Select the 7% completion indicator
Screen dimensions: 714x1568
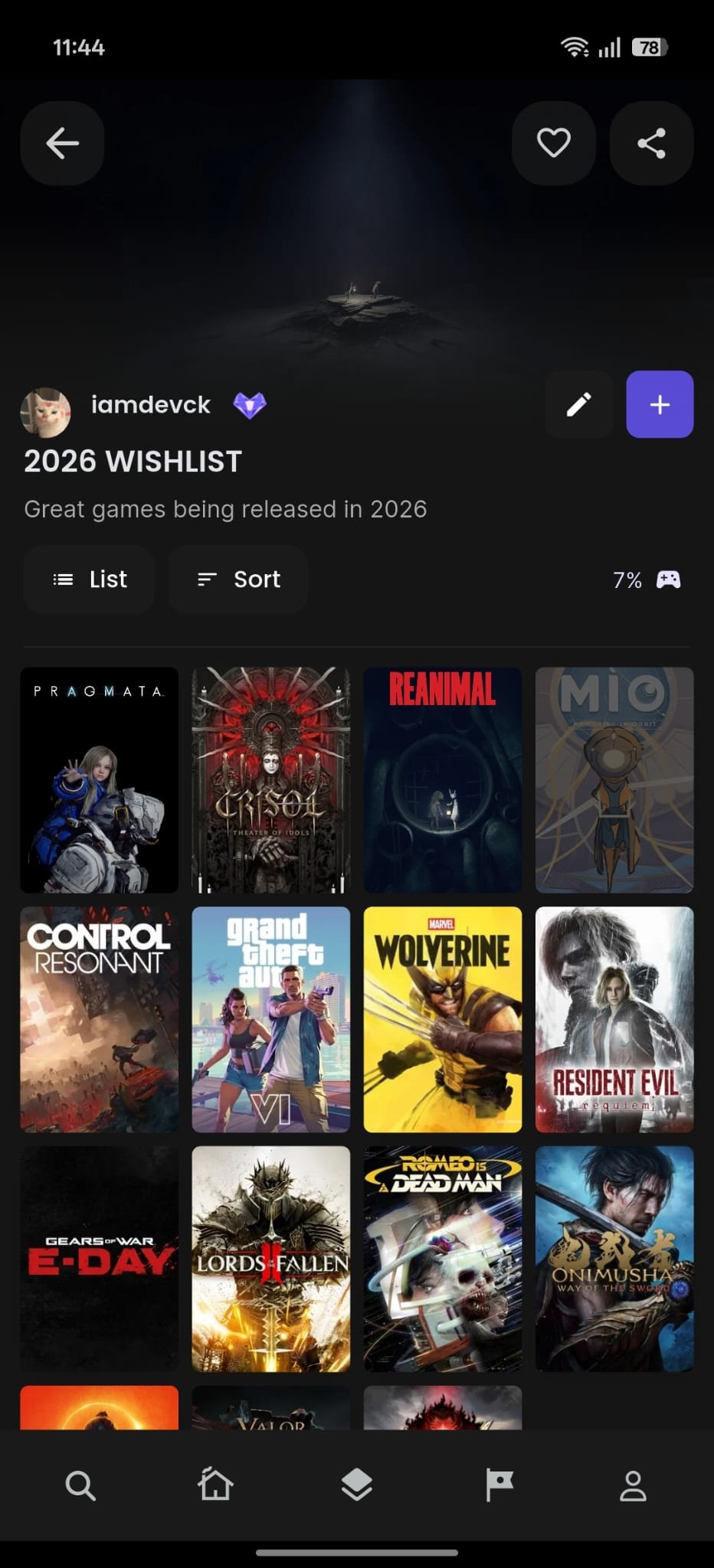(x=627, y=580)
